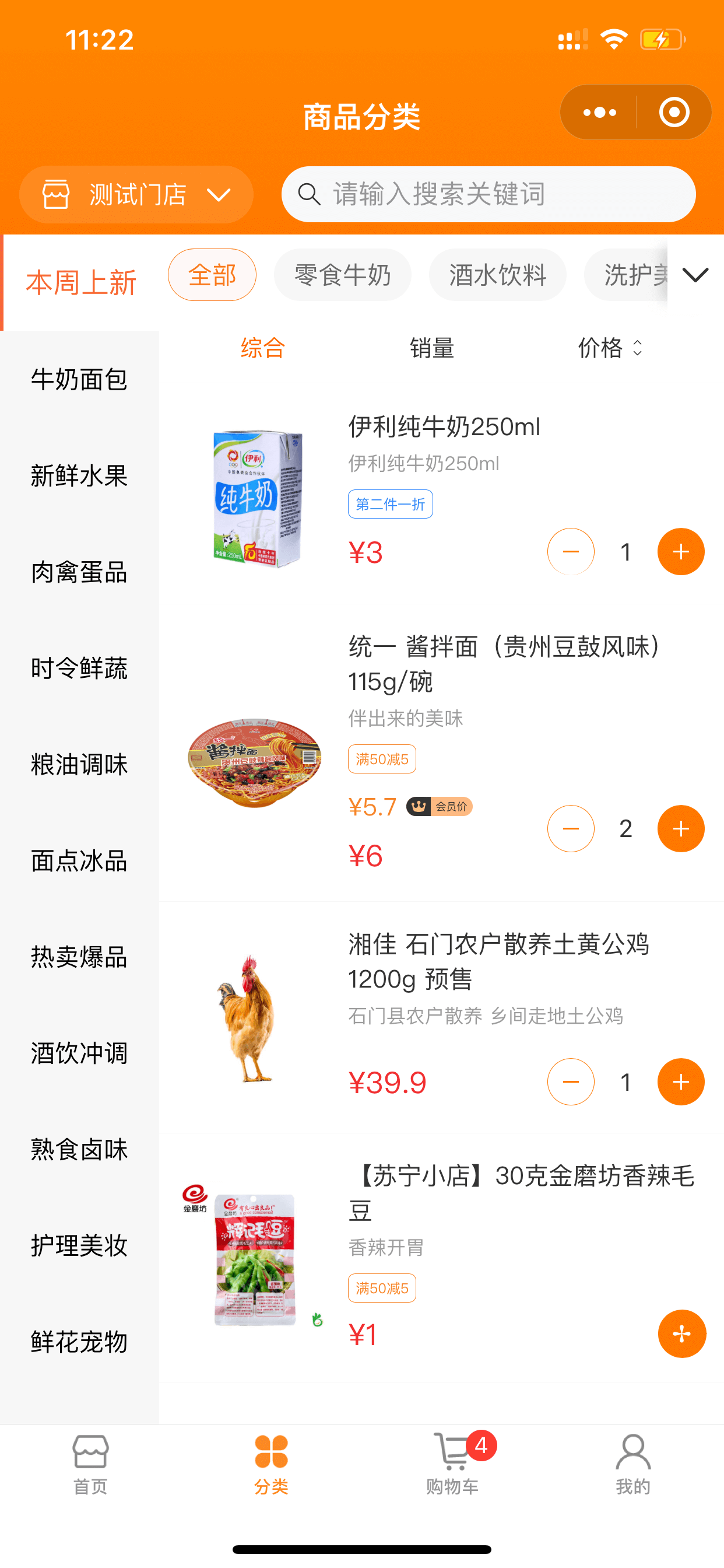Expand the subcategory chips with the chevron
This screenshot has width=724, height=1568.
(695, 275)
